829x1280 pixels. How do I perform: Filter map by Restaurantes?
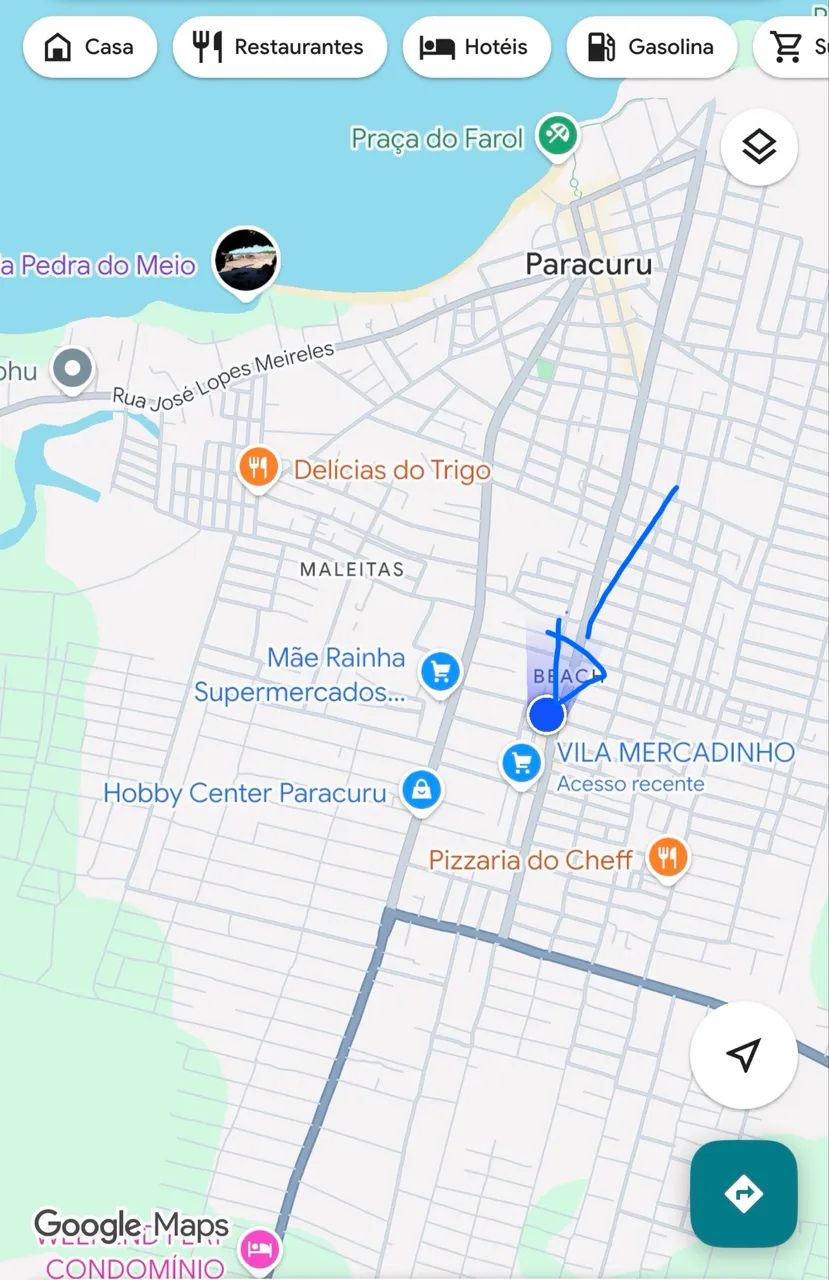tap(279, 47)
